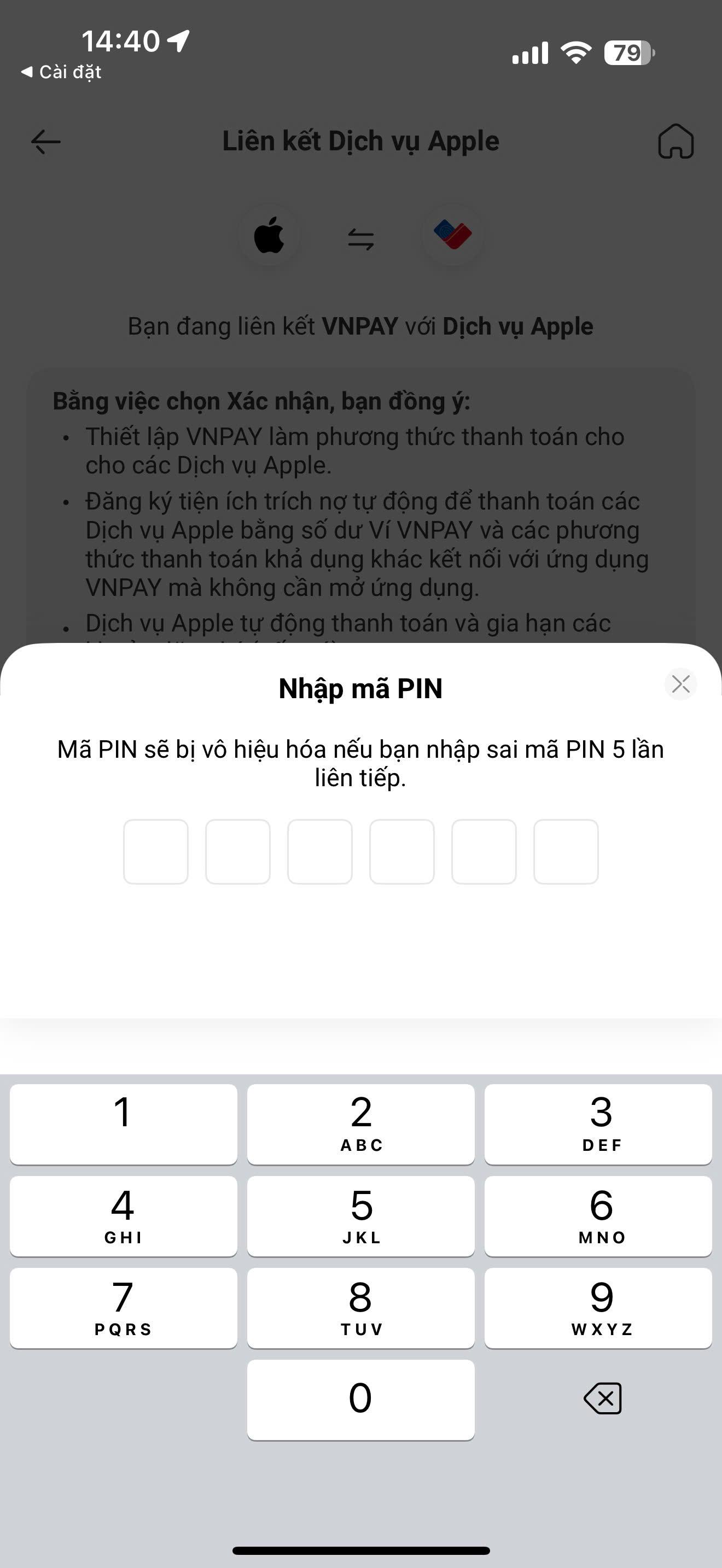Viewport: 722px width, 1568px height.
Task: Open the home icon in header
Action: tap(676, 142)
